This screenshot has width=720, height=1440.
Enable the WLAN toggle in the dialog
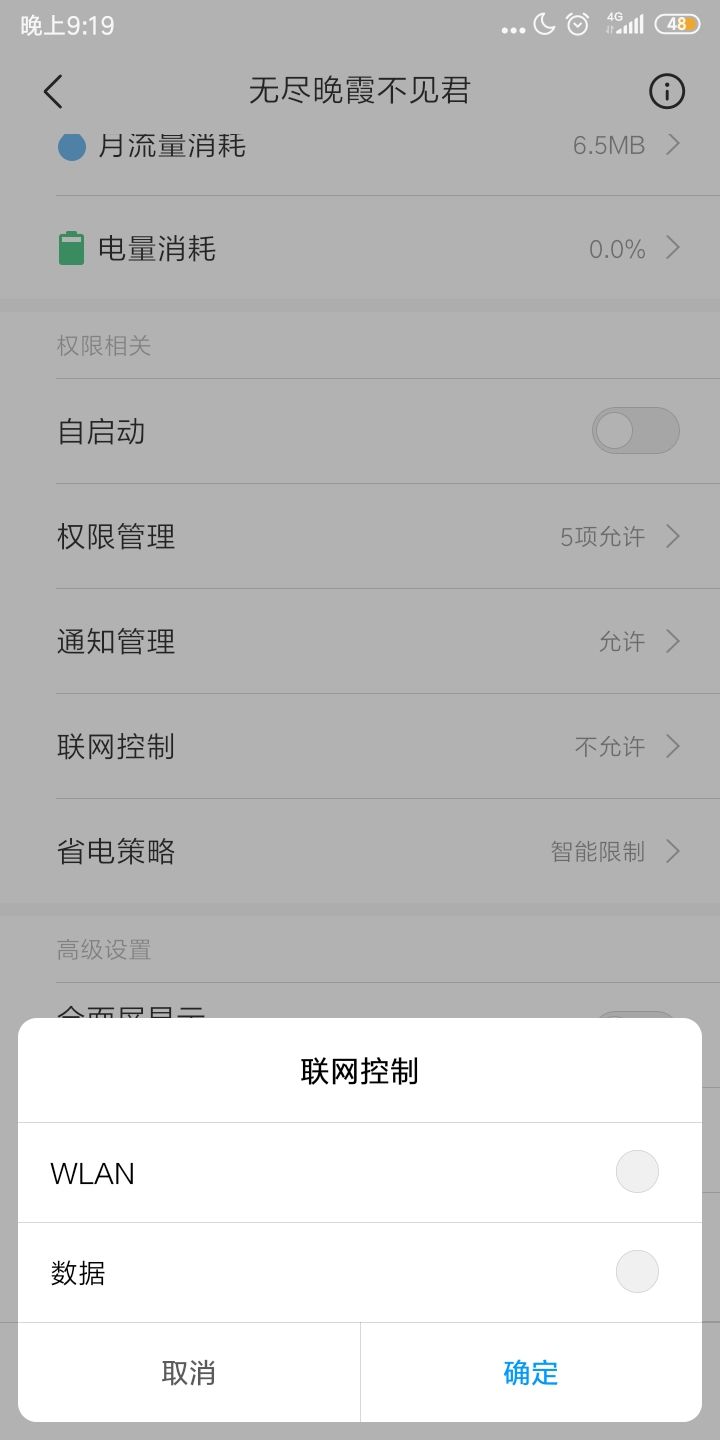(637, 1171)
